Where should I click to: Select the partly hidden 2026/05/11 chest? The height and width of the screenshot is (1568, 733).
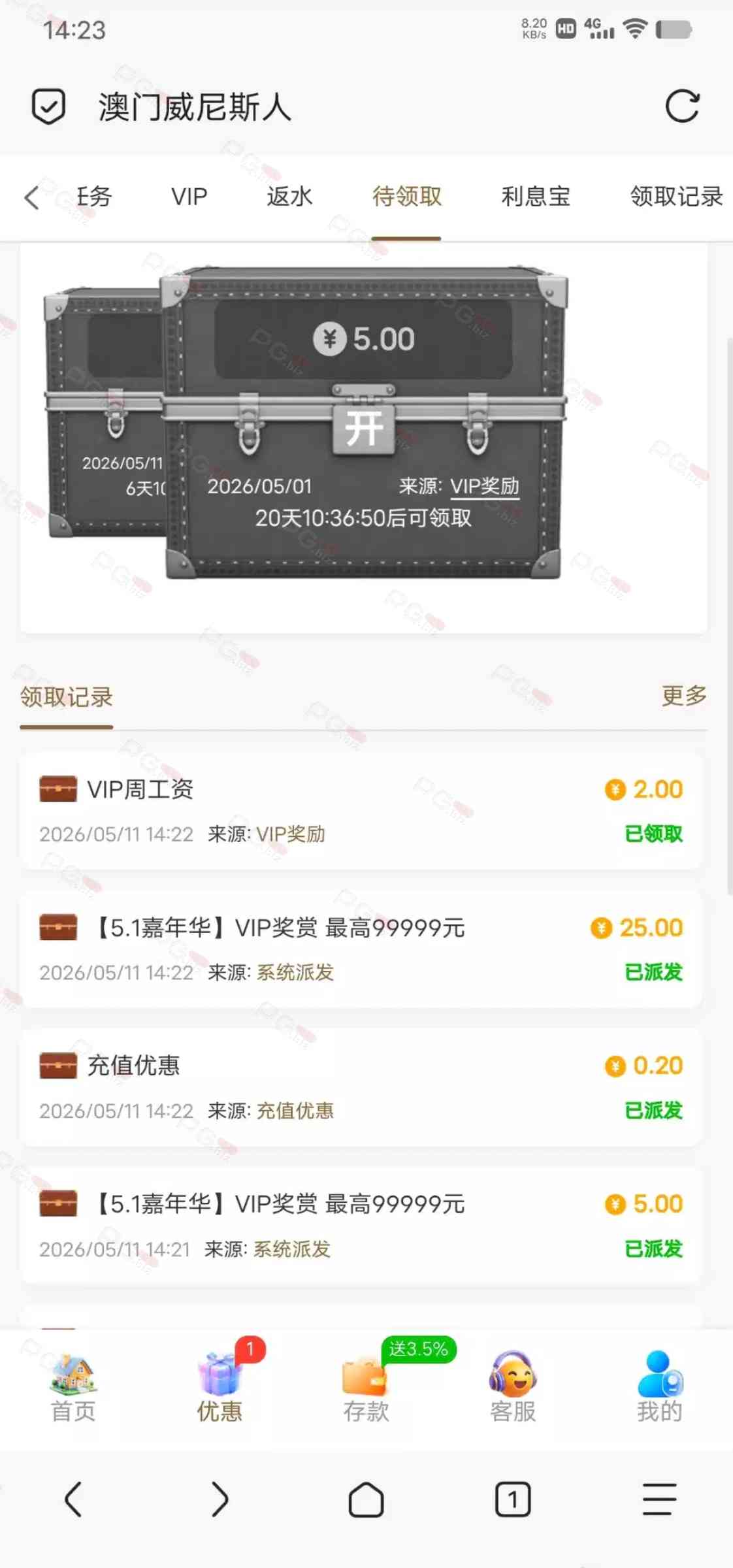tap(105, 412)
